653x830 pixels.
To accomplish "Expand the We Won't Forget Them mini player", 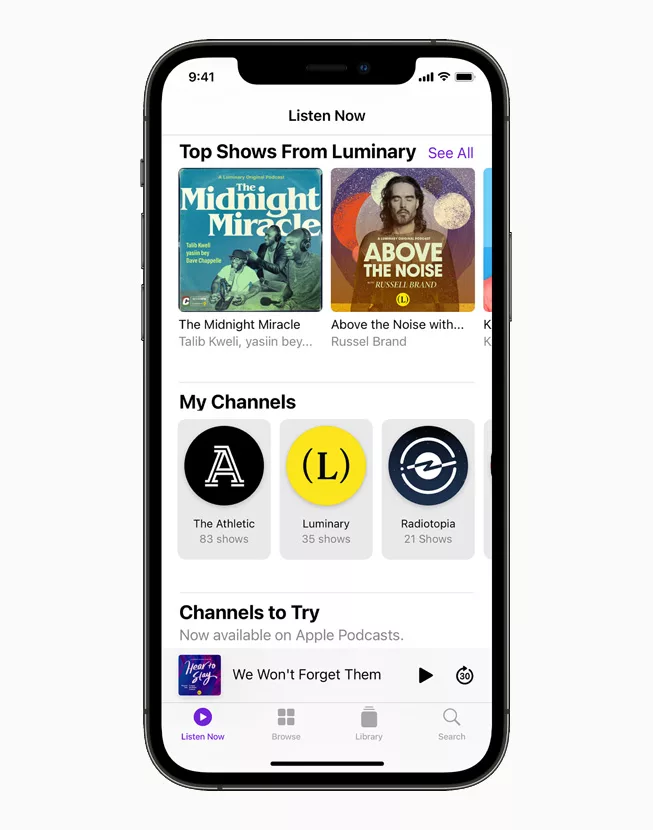I will (306, 675).
